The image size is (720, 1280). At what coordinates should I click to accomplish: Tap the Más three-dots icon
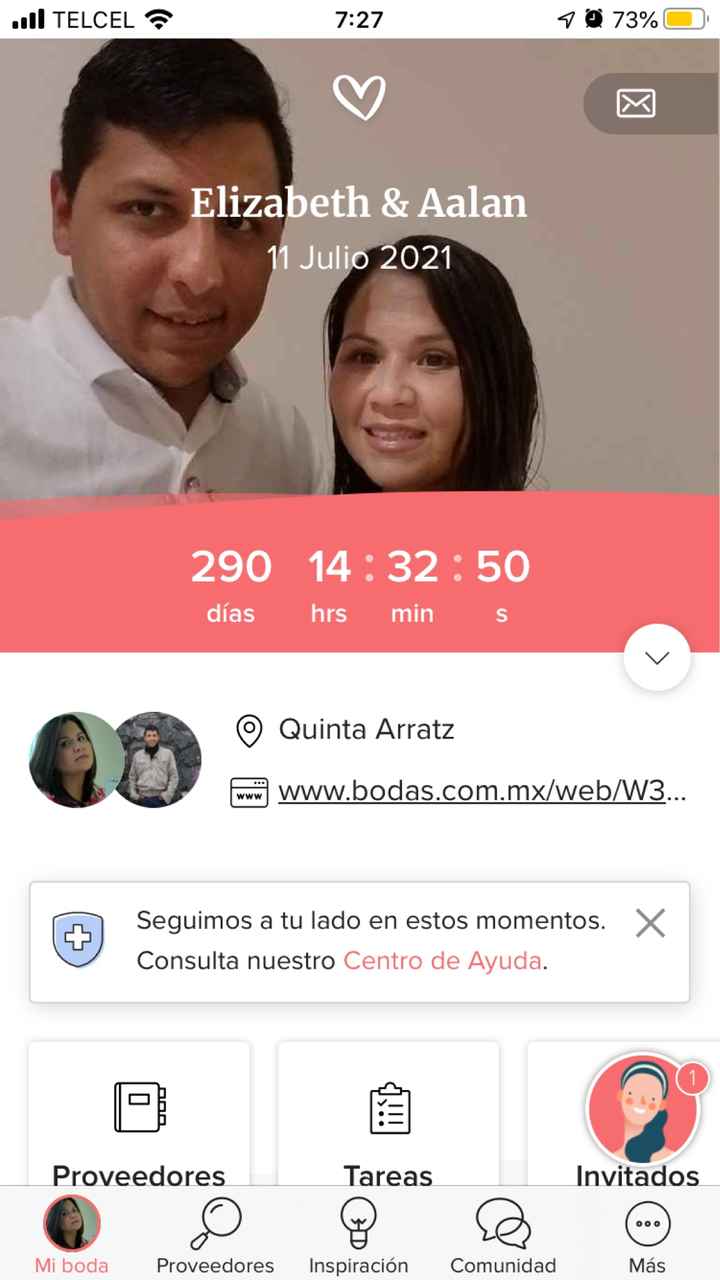(647, 1222)
